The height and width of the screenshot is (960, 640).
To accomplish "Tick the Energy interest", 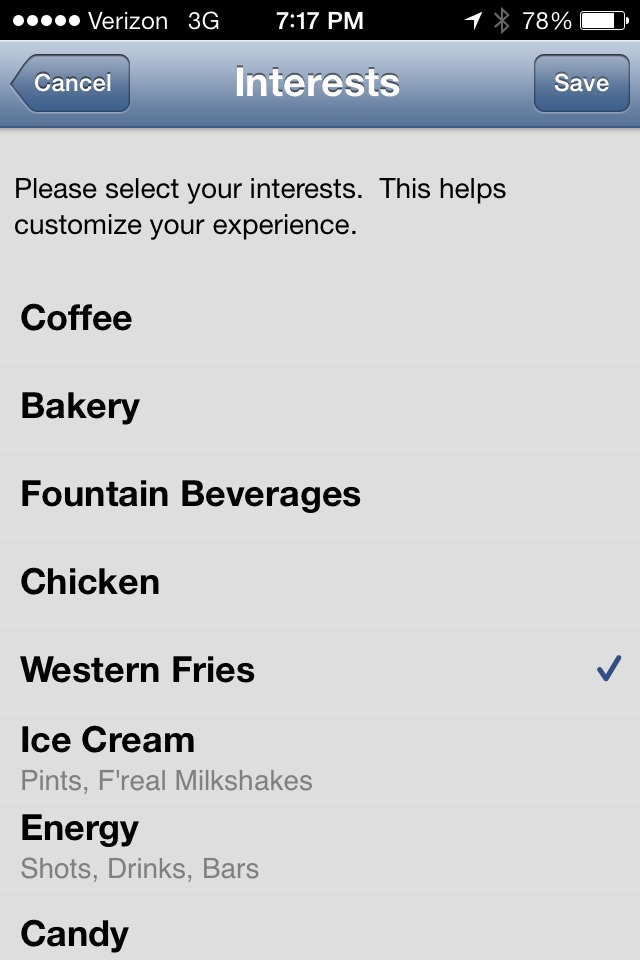I will tap(320, 845).
